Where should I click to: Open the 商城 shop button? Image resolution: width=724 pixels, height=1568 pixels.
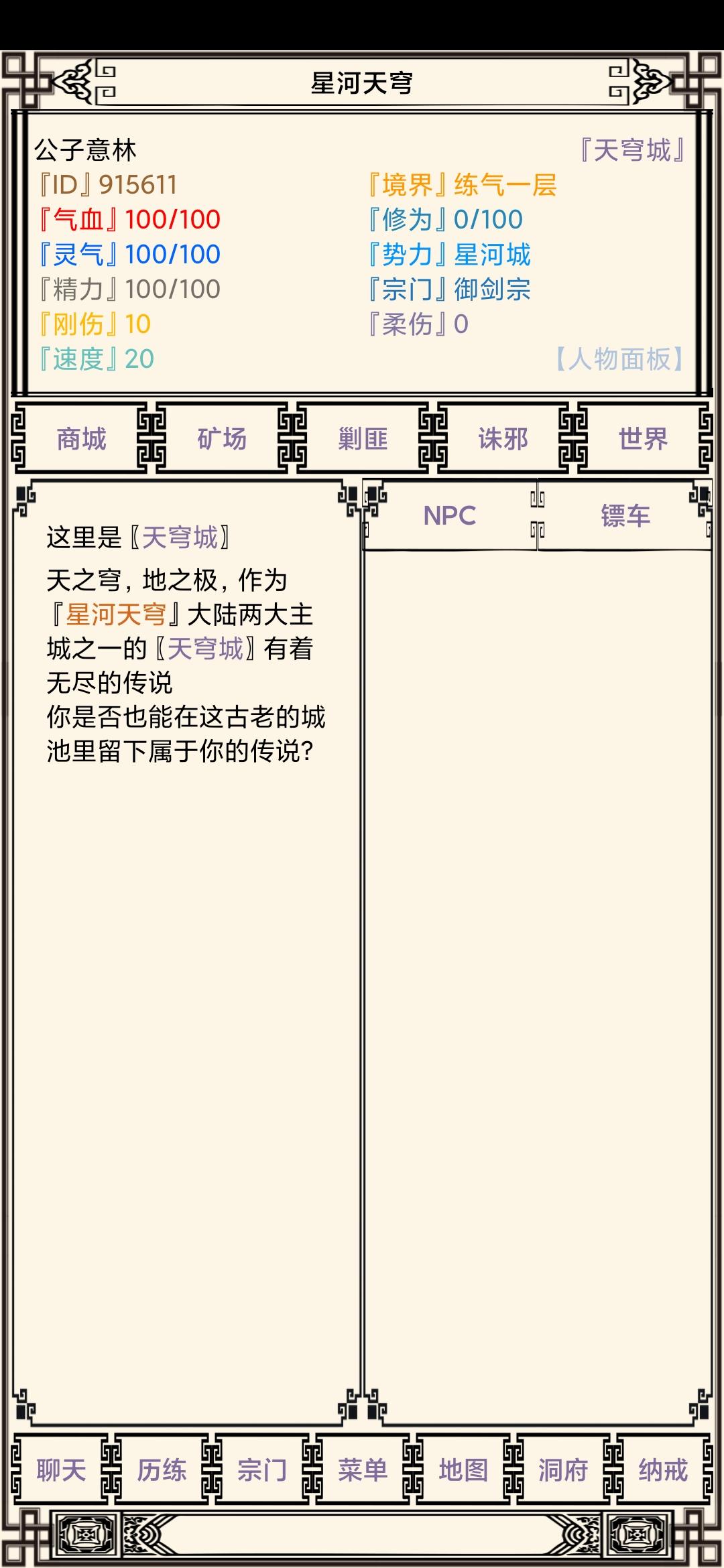81,440
